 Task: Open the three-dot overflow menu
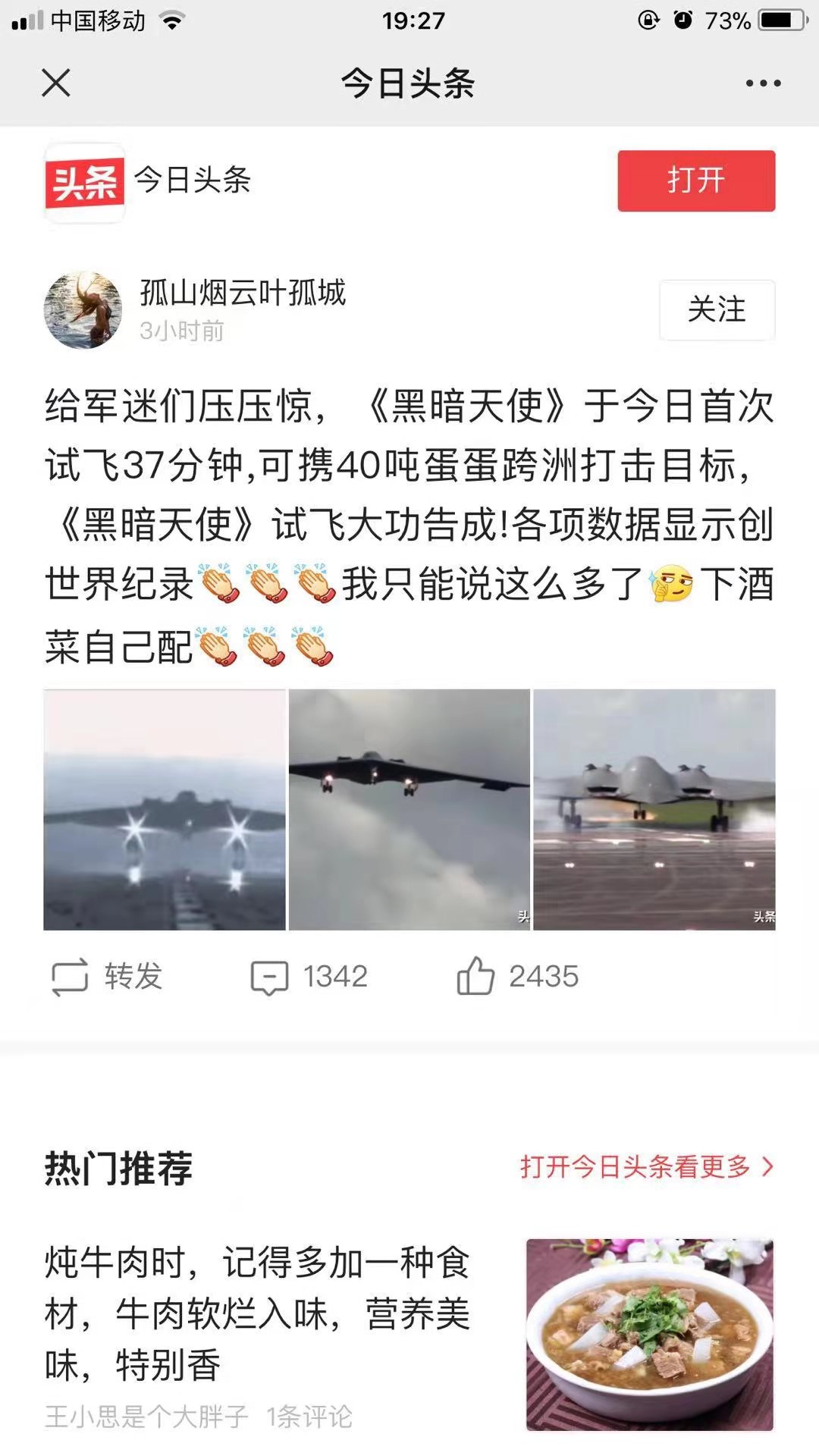click(x=762, y=83)
